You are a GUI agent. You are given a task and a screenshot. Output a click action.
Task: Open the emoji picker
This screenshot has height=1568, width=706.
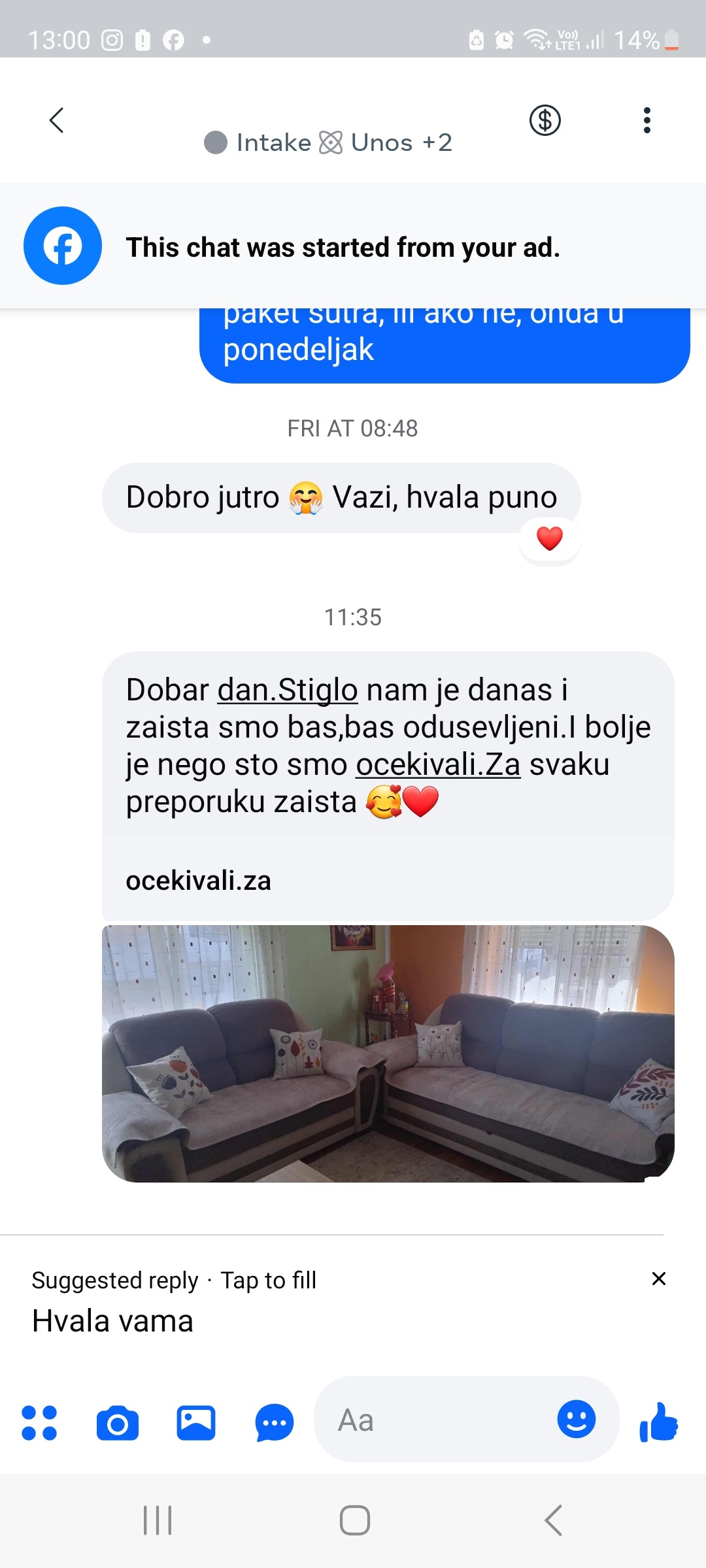576,1420
